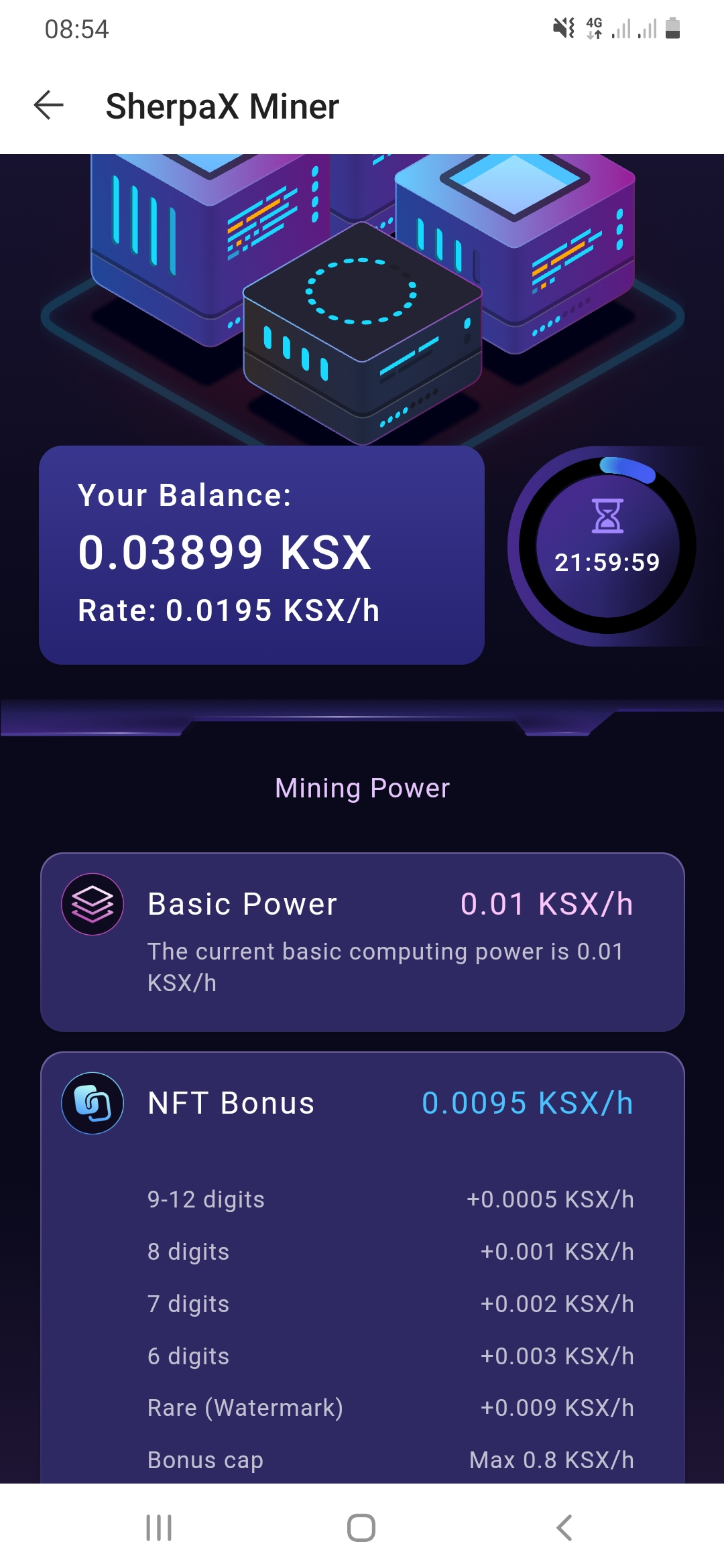Screen dimensions: 724x1568
Task: Tap the mining countdown timer circle
Action: point(607,545)
